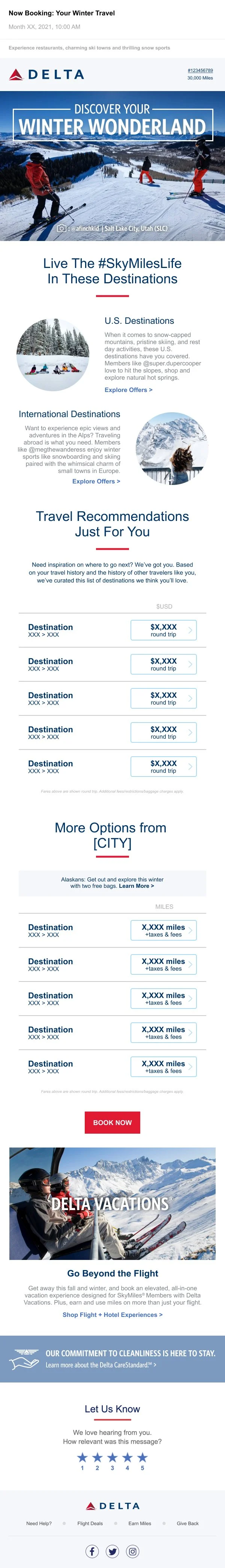
Task: Open the Earn Miles footer link
Action: [x=139, y=1523]
